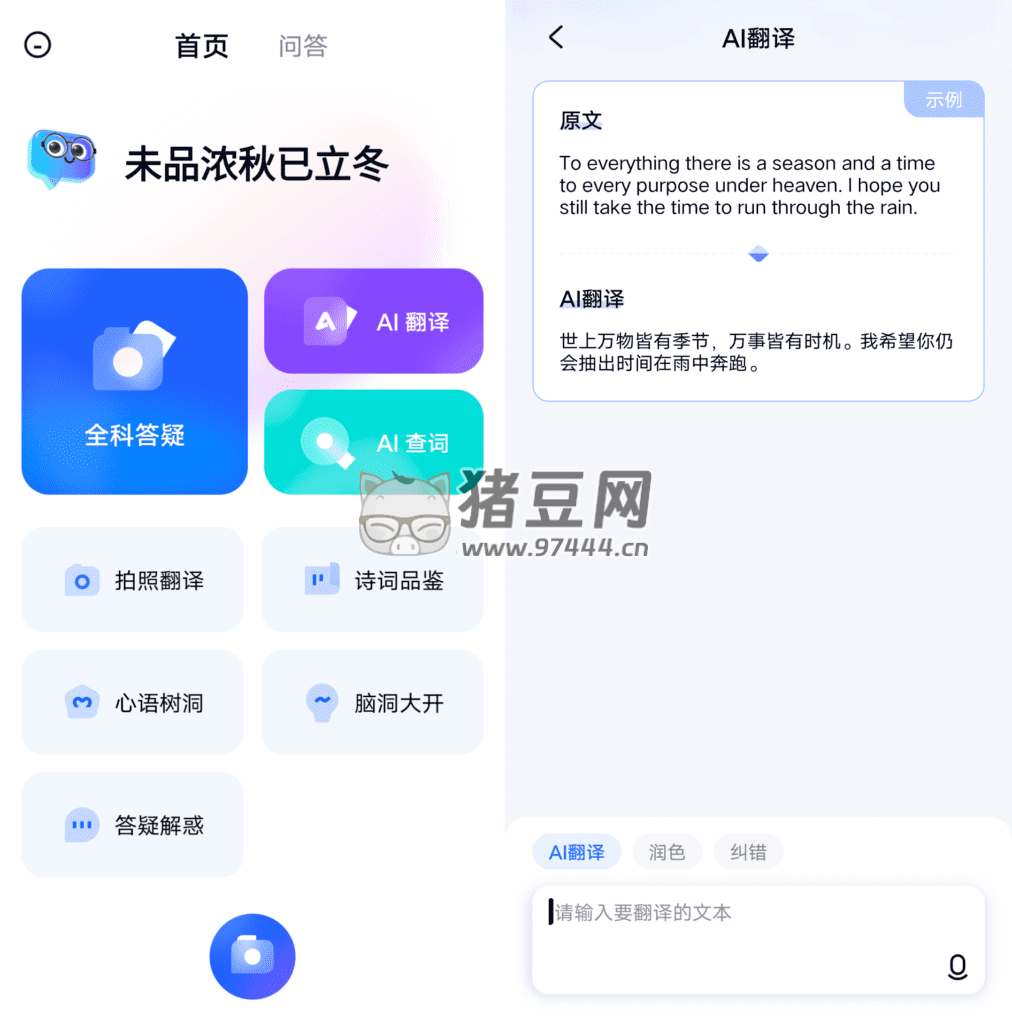
Task: Open 诗词品鉴
Action: coord(372,580)
